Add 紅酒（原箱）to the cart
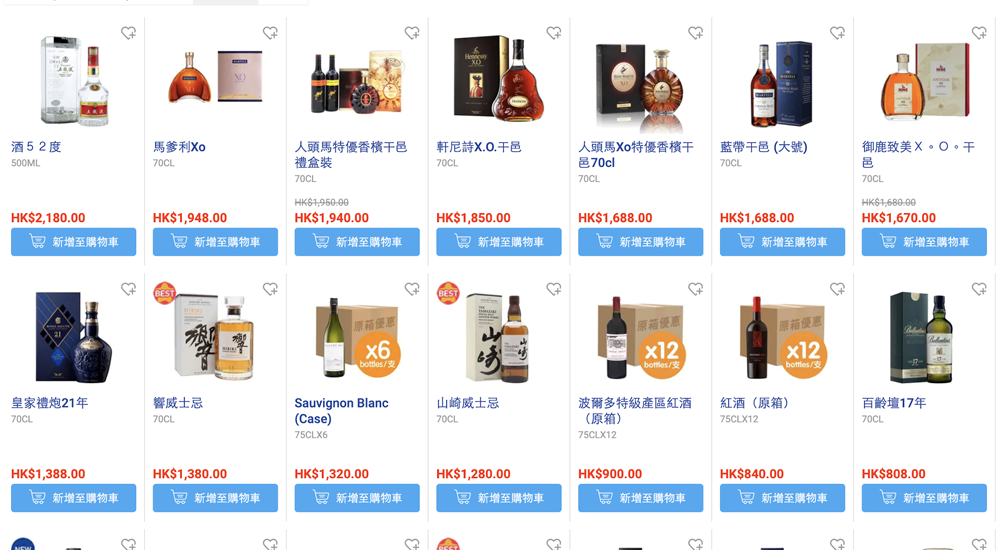The height and width of the screenshot is (550, 1000). 782,498
